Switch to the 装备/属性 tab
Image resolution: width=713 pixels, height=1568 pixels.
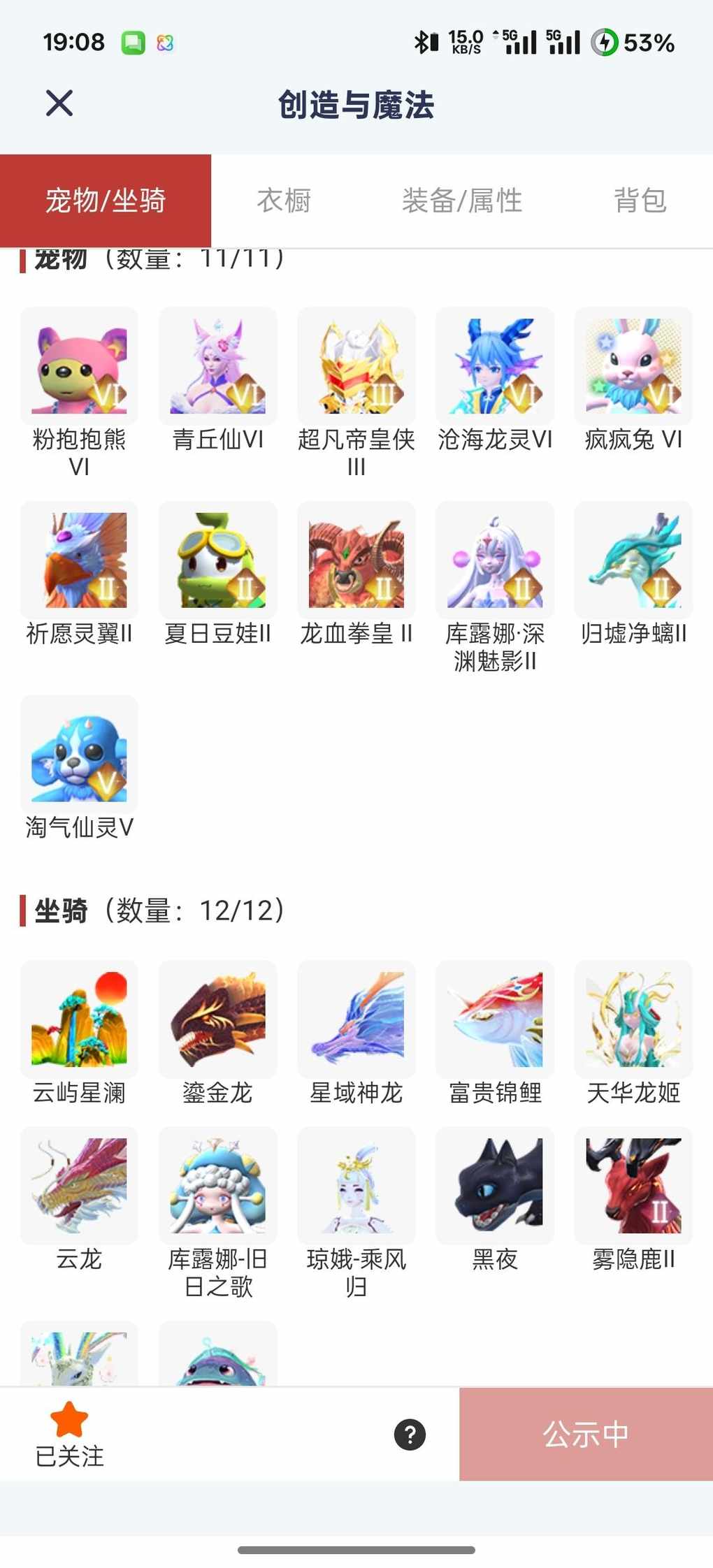(x=461, y=201)
